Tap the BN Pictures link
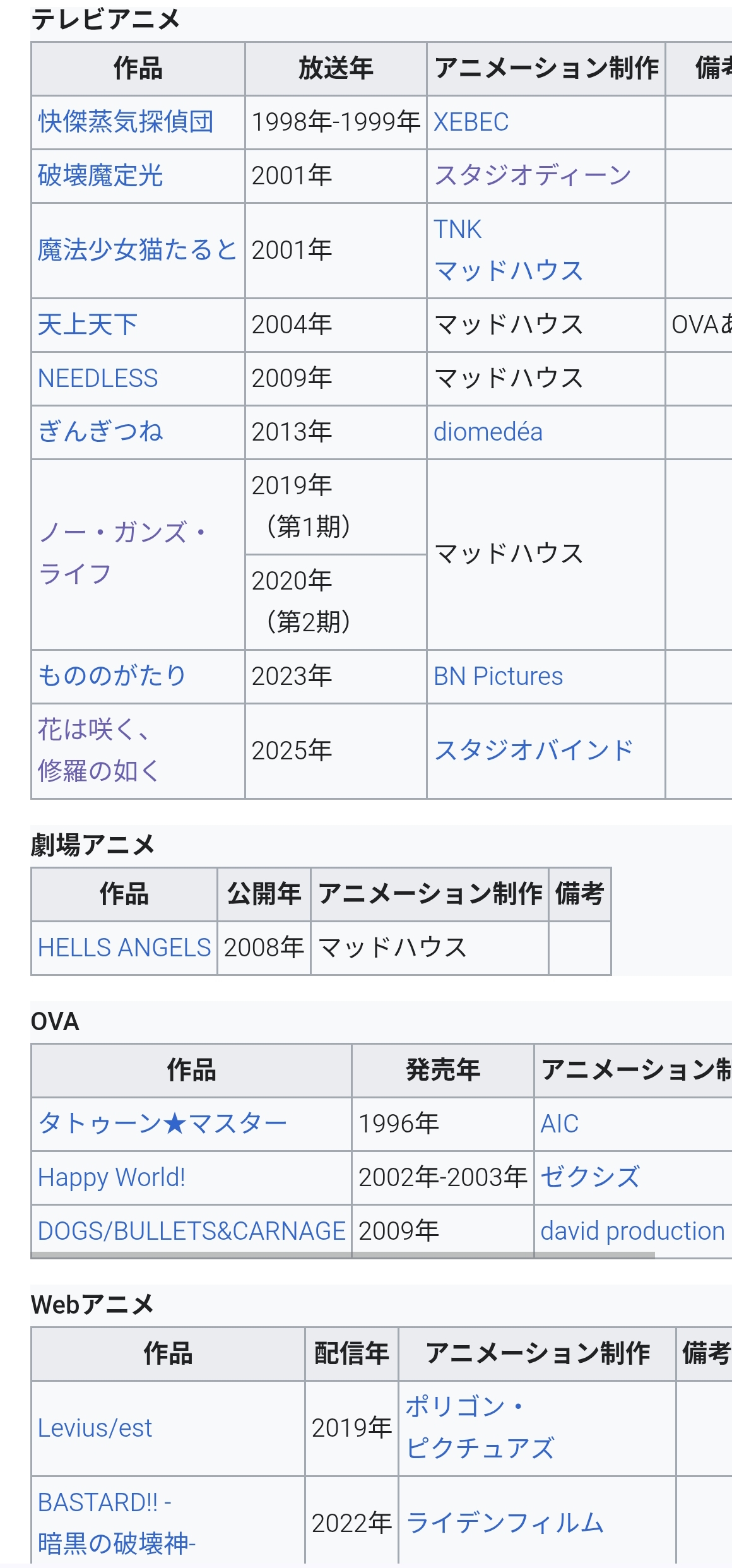The height and width of the screenshot is (1568, 732). click(498, 676)
